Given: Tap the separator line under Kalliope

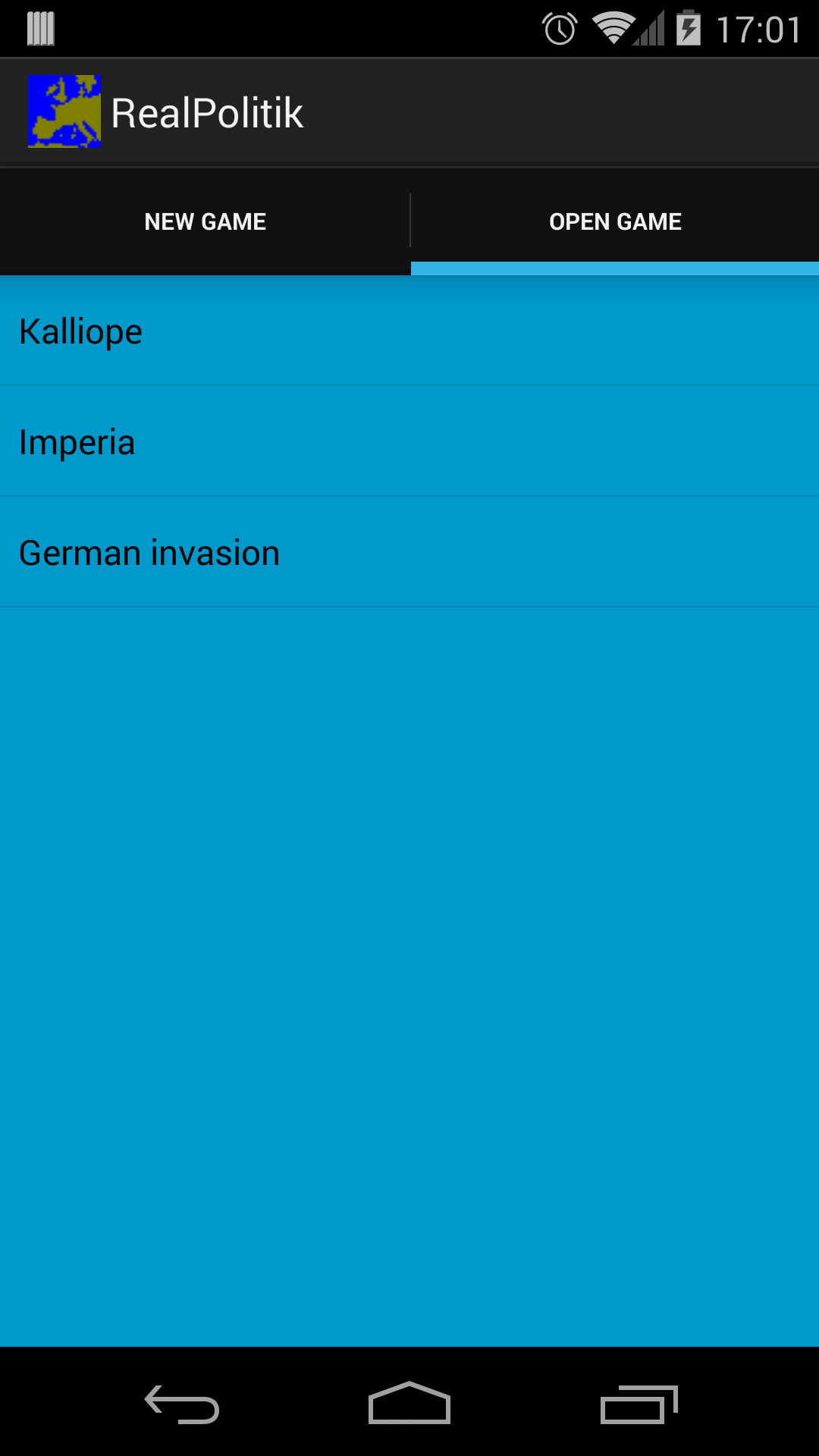Looking at the screenshot, I should pyautogui.click(x=409, y=386).
